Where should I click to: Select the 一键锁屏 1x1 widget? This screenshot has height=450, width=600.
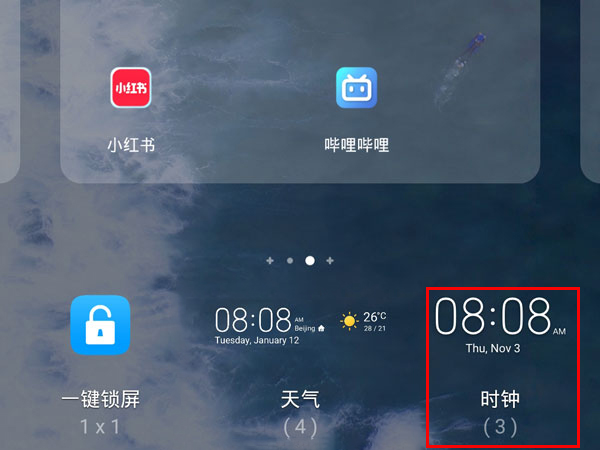click(100, 326)
